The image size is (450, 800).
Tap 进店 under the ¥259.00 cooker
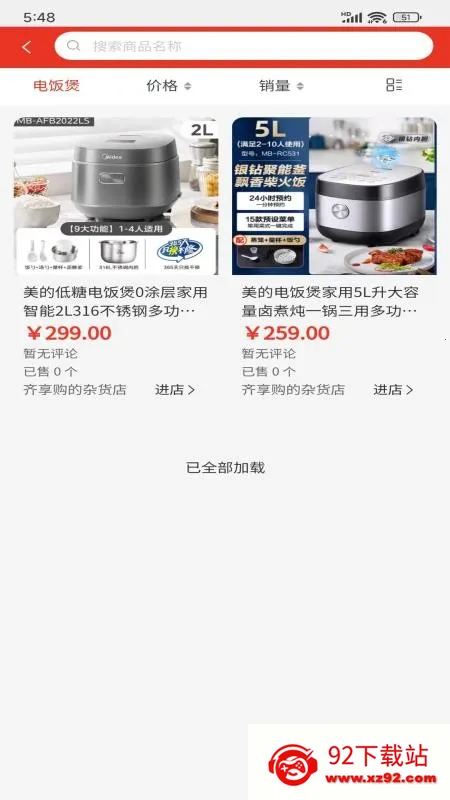tap(393, 390)
